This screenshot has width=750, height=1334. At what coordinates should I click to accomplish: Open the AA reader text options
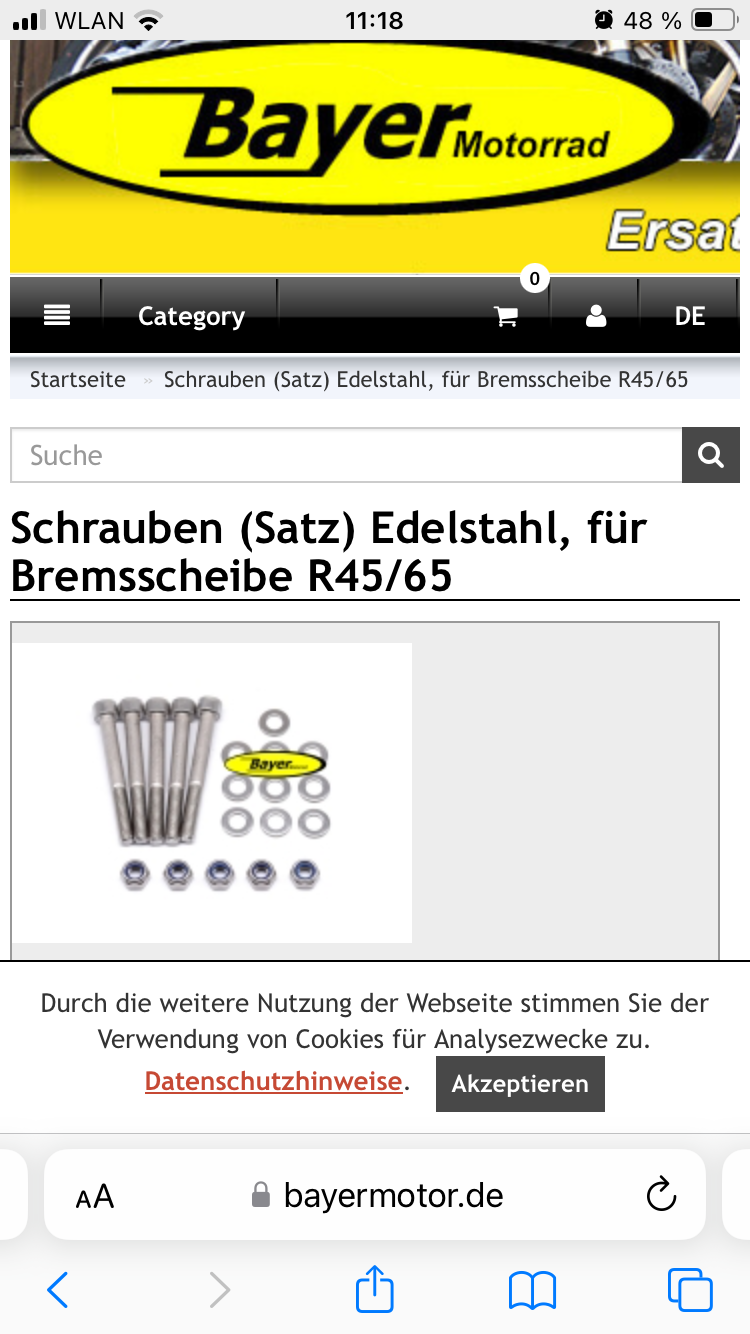[x=95, y=1196]
